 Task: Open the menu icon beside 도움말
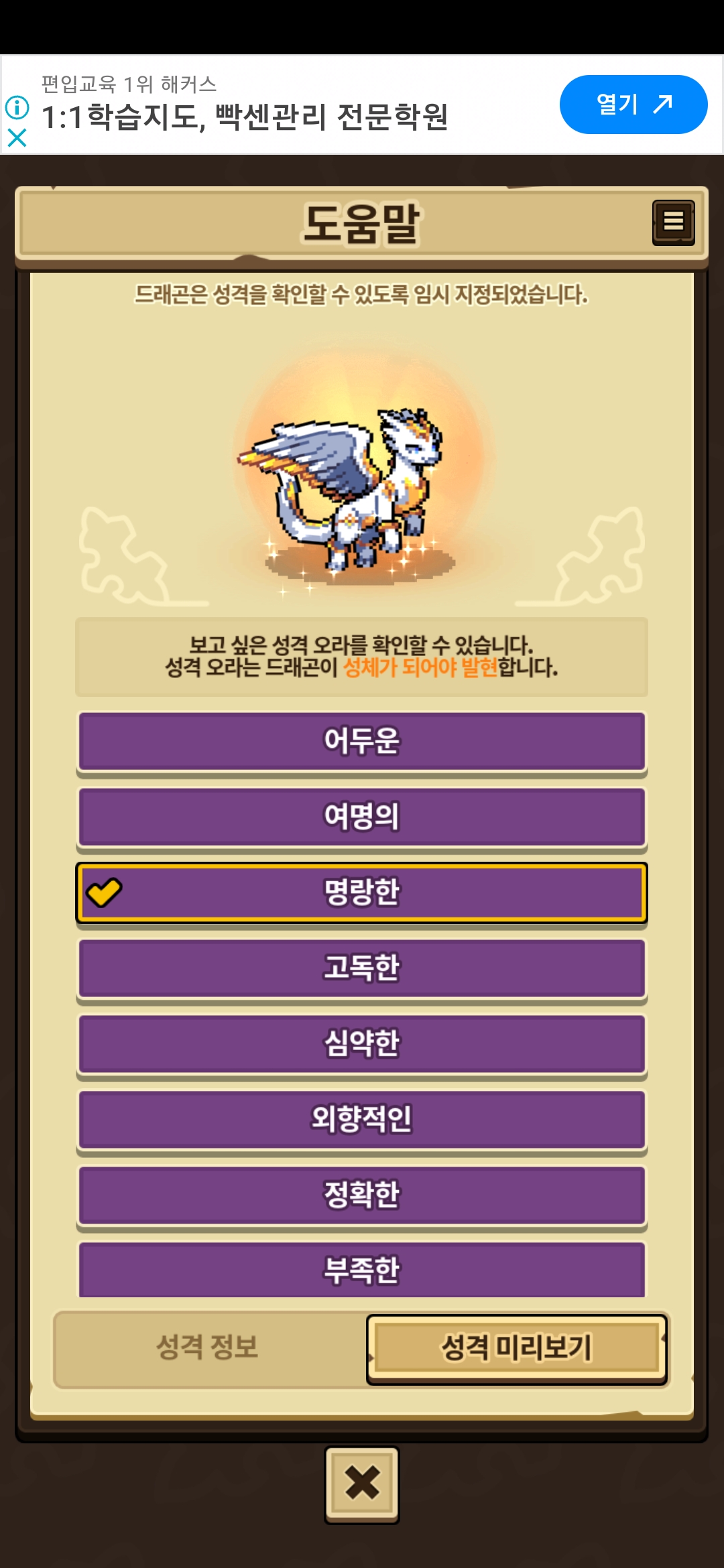point(673,222)
